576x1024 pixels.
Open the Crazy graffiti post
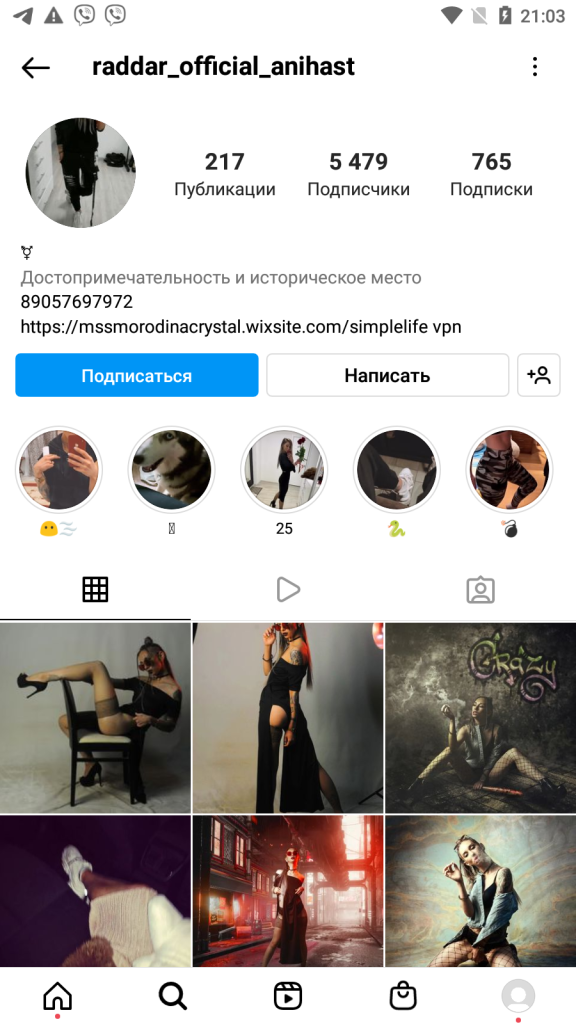[481, 717]
